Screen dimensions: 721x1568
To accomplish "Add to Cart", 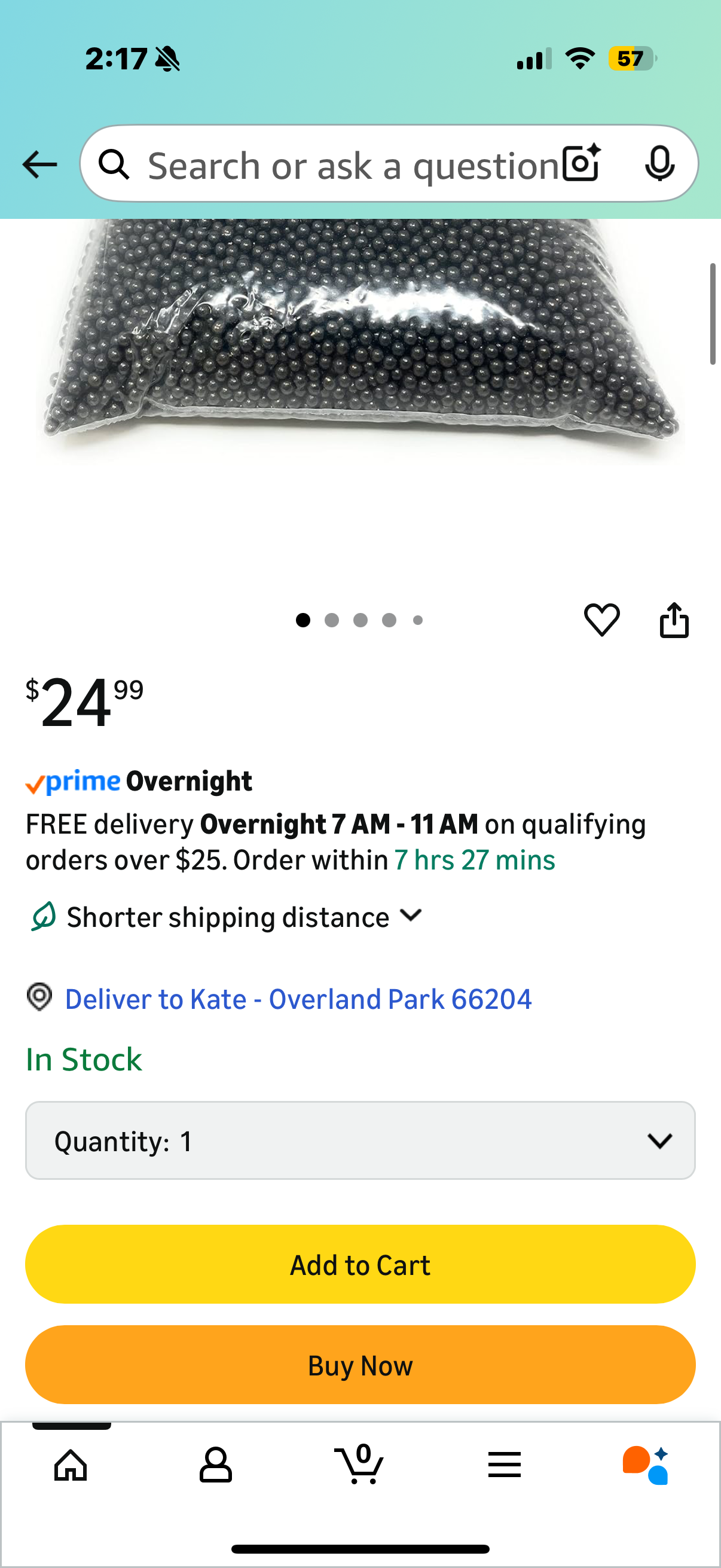I will pos(360,1265).
